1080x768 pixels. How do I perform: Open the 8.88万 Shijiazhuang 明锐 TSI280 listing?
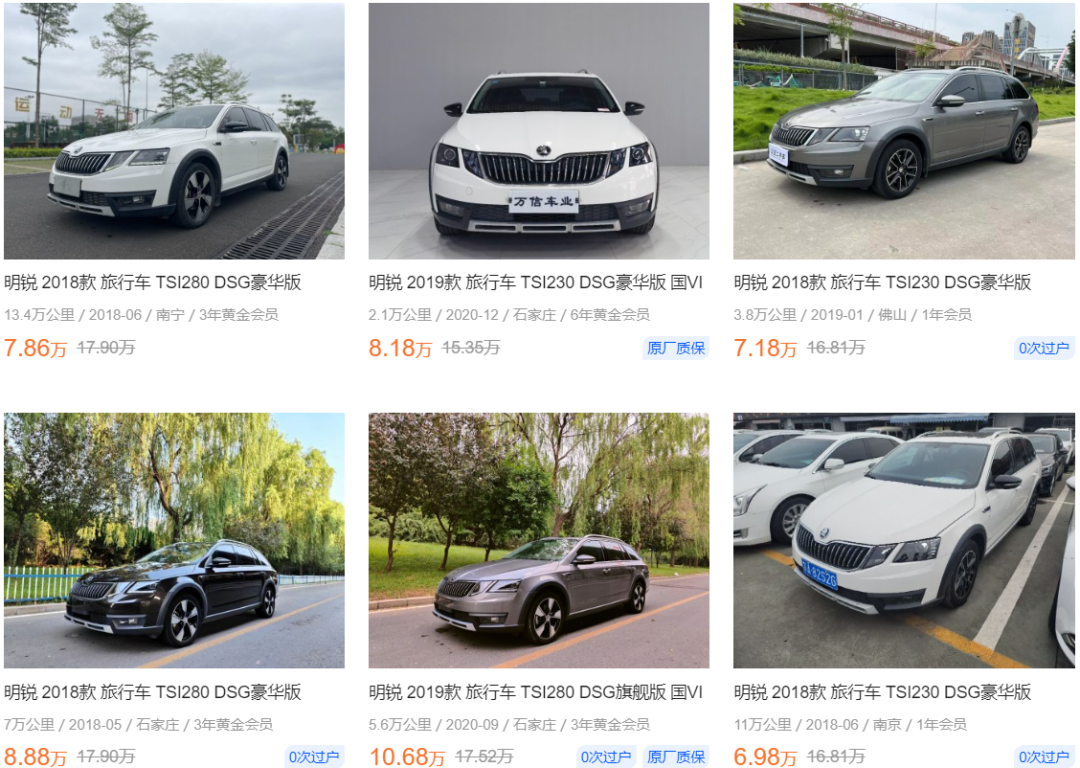tap(152, 692)
